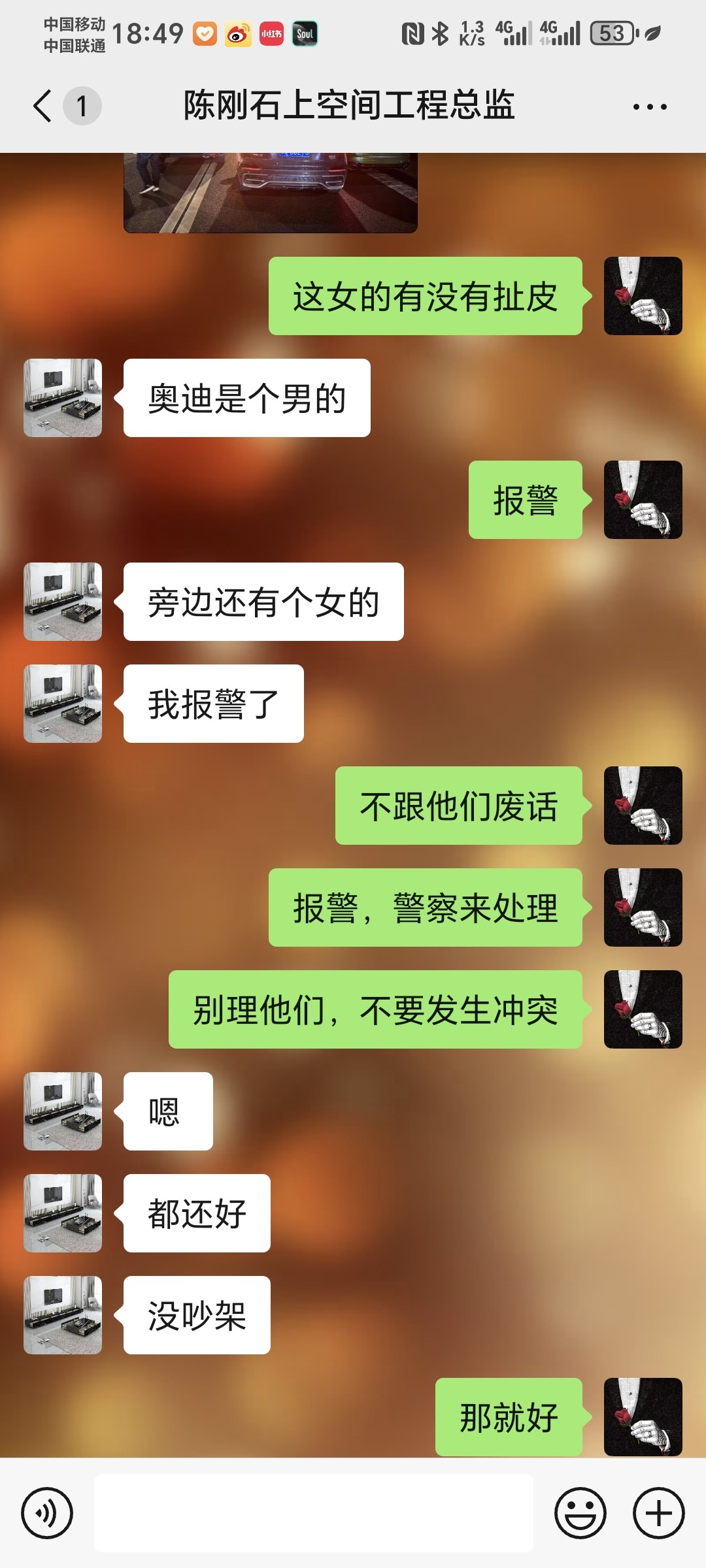Switch to voice message input
This screenshot has width=706, height=1568.
47,1512
